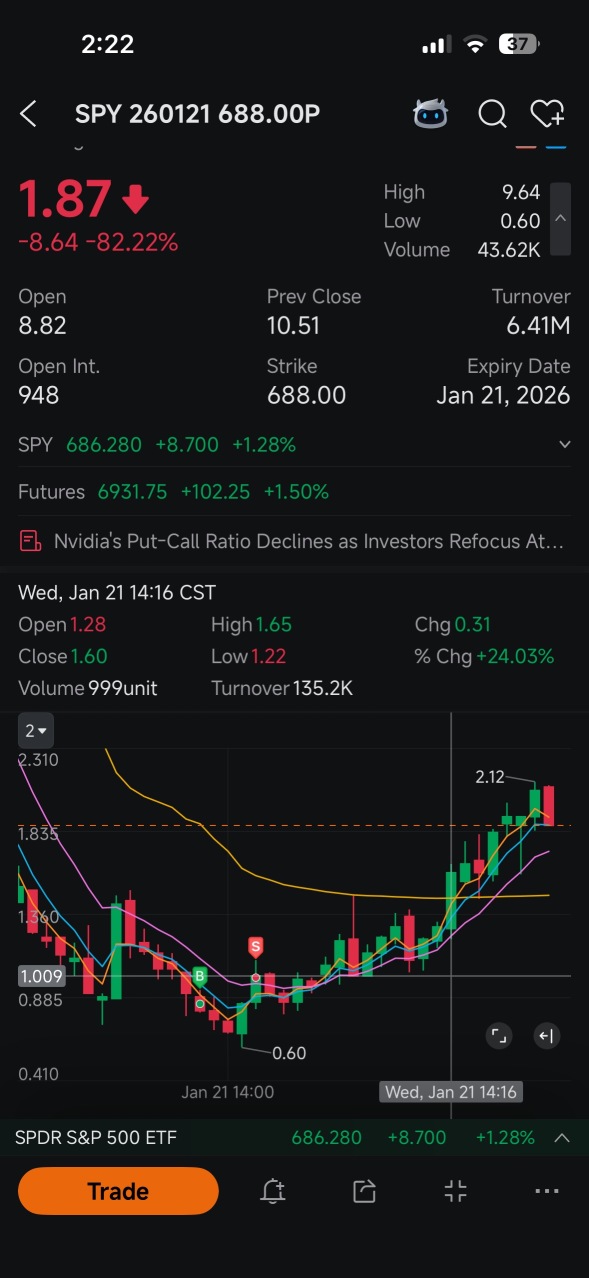589x1278 pixels.
Task: Open the AI assistant robot icon
Action: [x=431, y=114]
